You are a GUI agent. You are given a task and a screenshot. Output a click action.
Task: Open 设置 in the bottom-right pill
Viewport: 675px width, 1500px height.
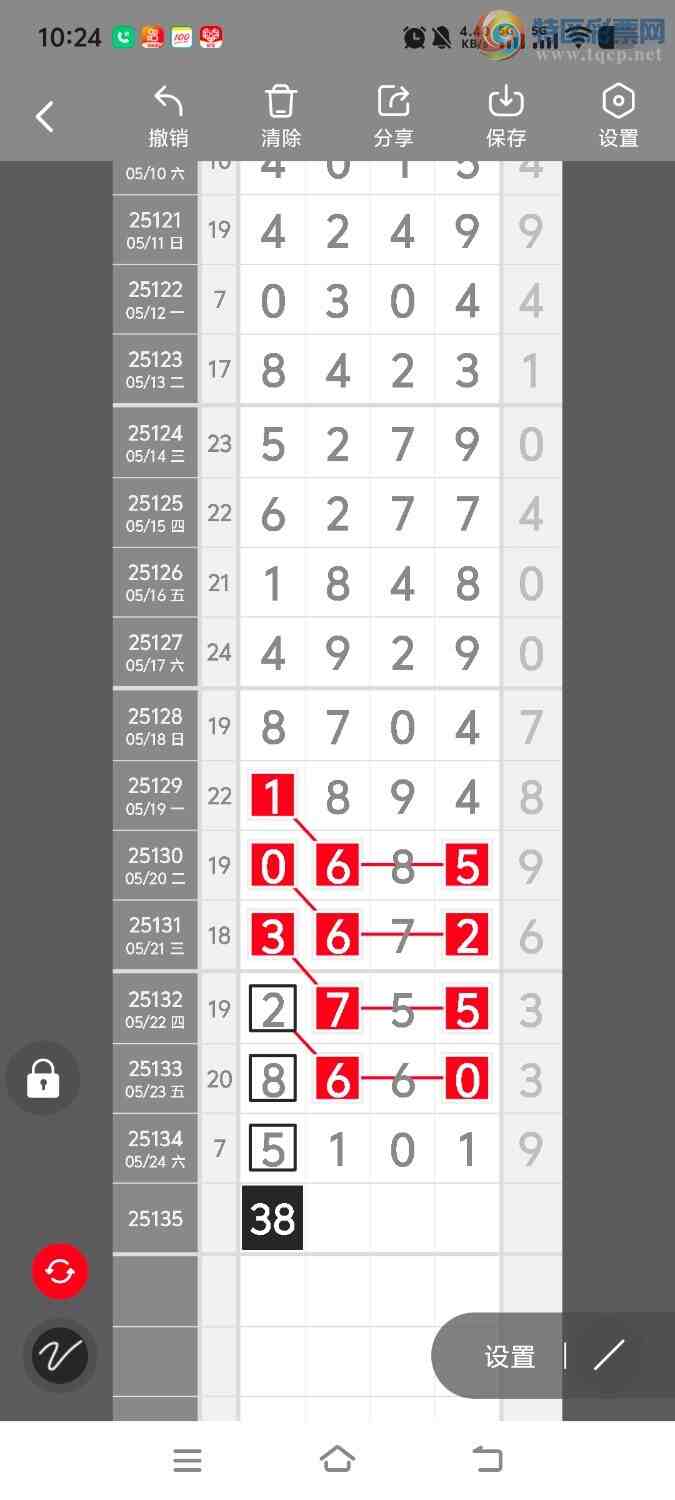pos(510,1356)
